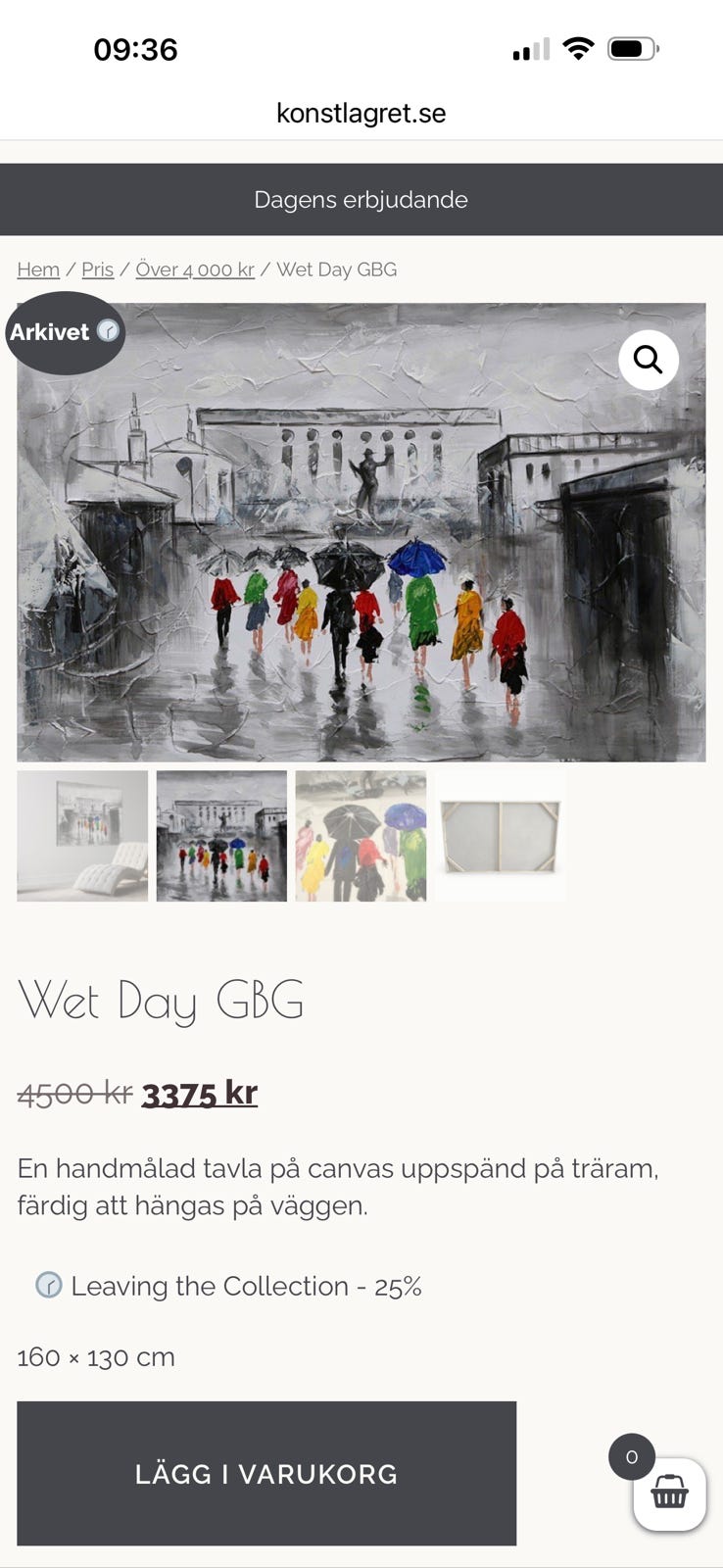Screen dimensions: 723x1568
Task: Click the cellular signal icon
Action: 529,49
